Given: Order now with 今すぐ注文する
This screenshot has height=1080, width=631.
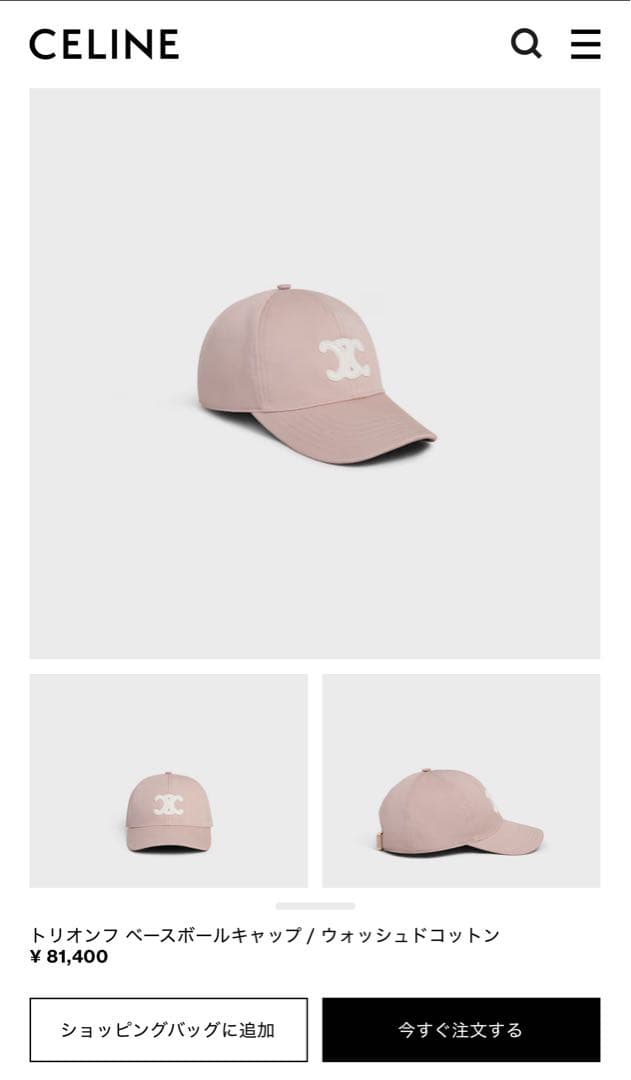Looking at the screenshot, I should coord(461,1029).
